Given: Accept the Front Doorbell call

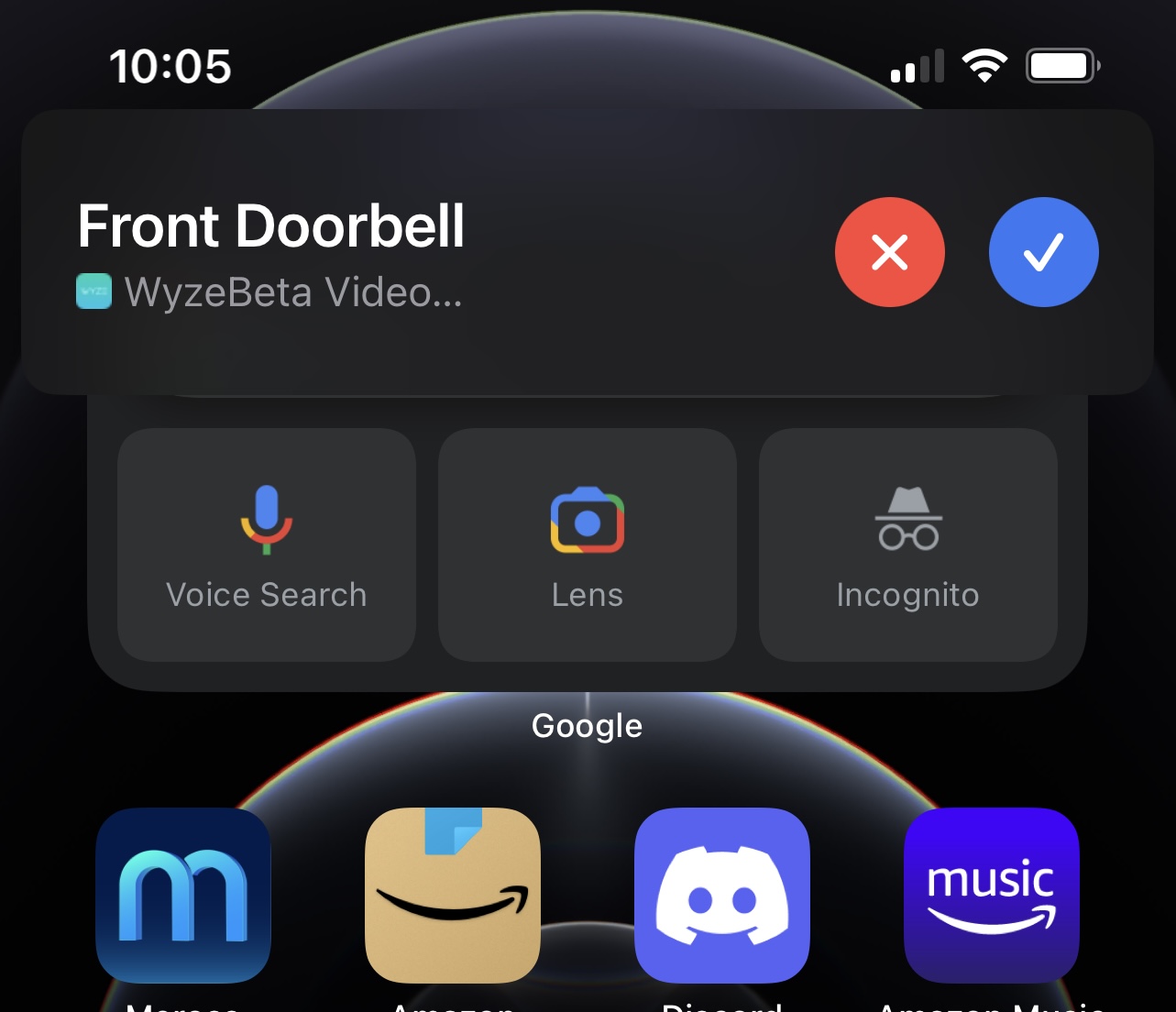Looking at the screenshot, I should coord(1043,252).
